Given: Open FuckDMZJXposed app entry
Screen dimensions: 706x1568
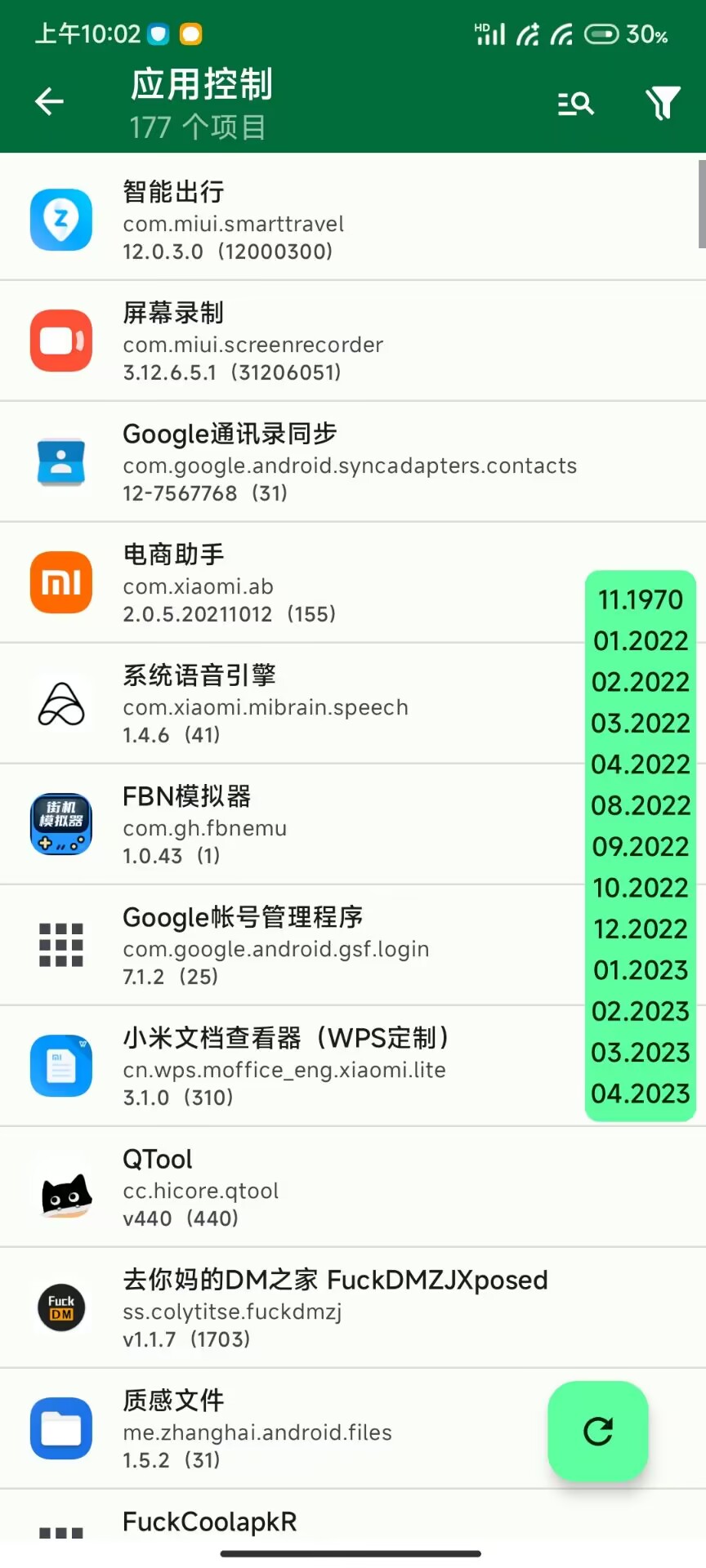Looking at the screenshot, I should coord(286,1307).
